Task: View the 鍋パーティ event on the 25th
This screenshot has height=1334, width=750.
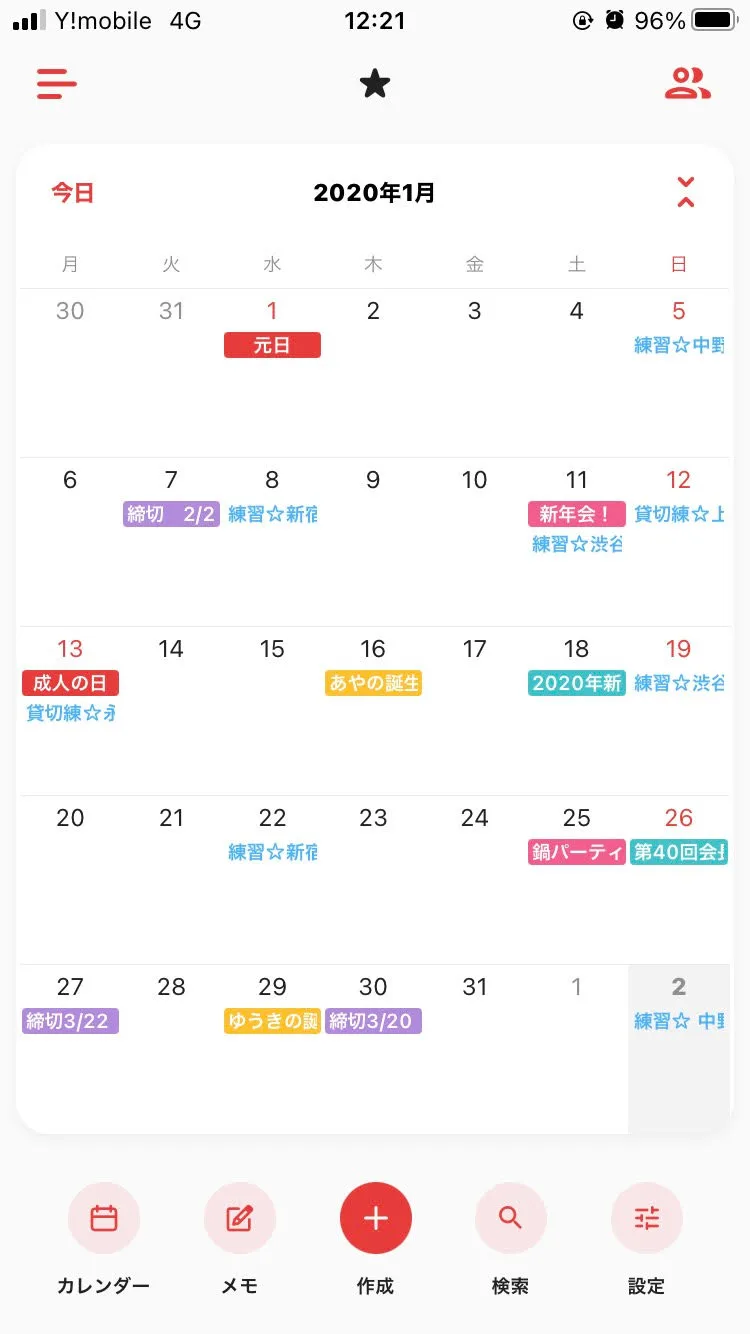Action: [x=576, y=852]
